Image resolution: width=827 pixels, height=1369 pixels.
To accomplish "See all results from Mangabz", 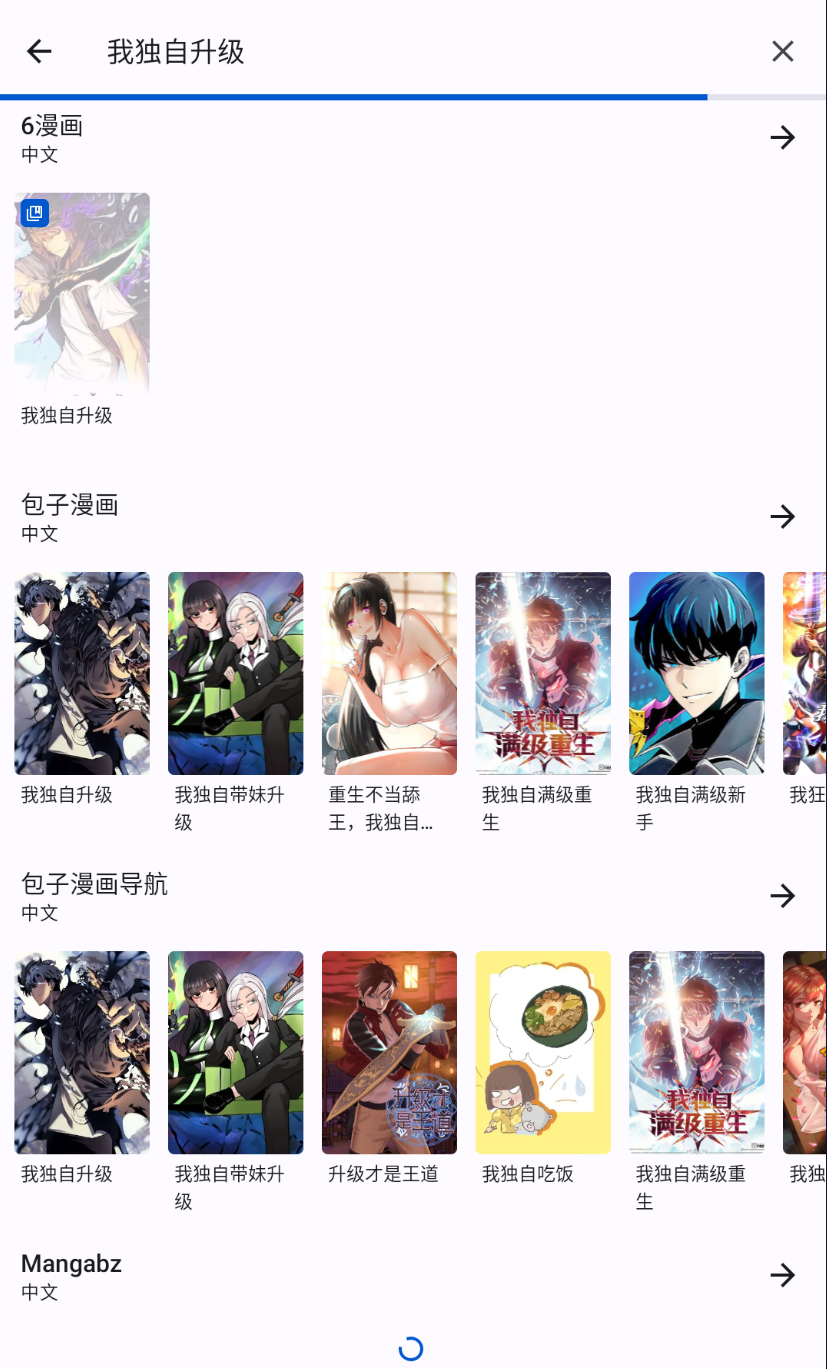I will coord(782,1274).
